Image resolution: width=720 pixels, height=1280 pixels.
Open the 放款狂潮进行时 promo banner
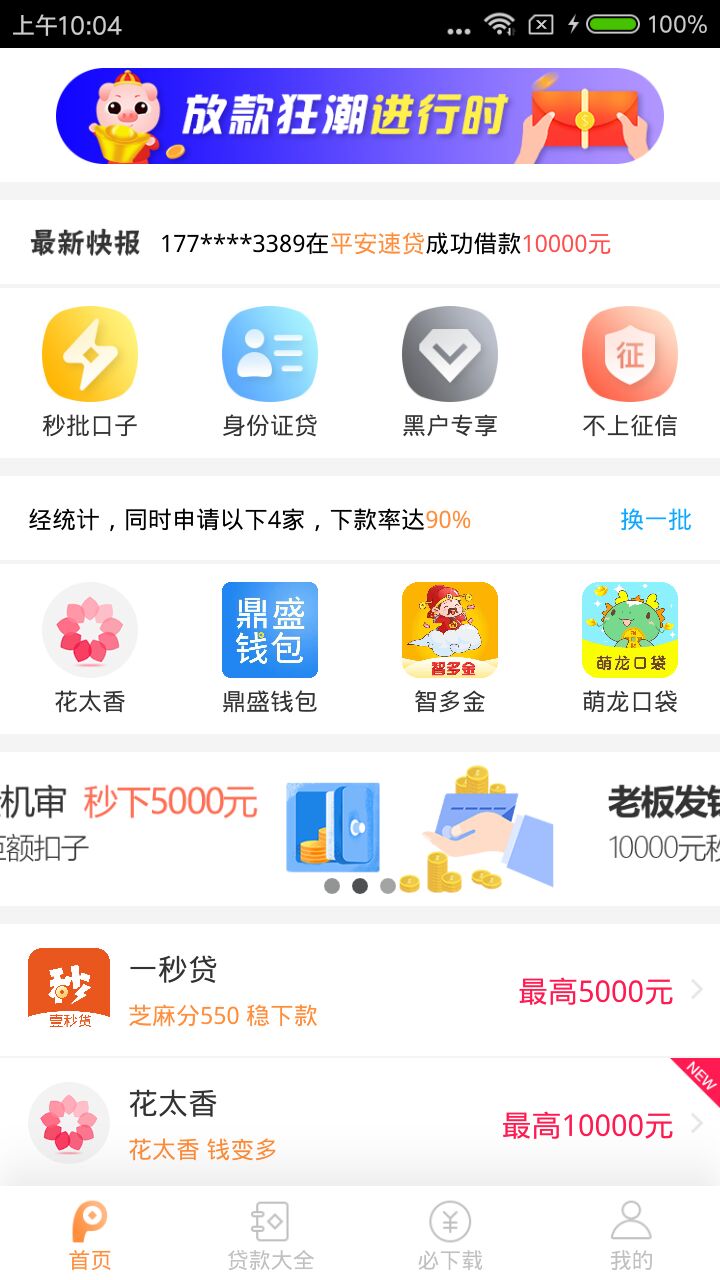[x=360, y=115]
